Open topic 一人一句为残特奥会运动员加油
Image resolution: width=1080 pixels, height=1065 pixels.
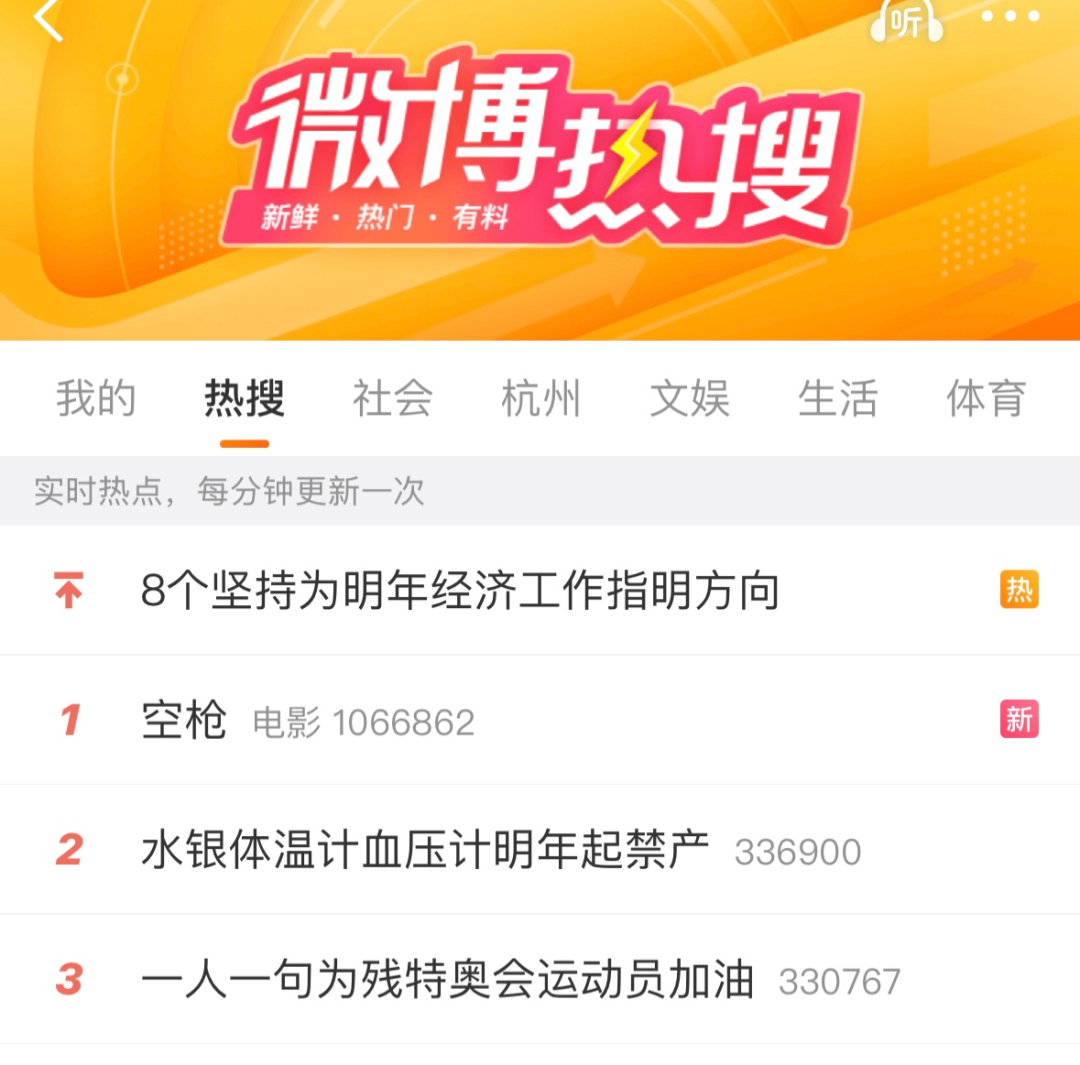click(x=447, y=980)
